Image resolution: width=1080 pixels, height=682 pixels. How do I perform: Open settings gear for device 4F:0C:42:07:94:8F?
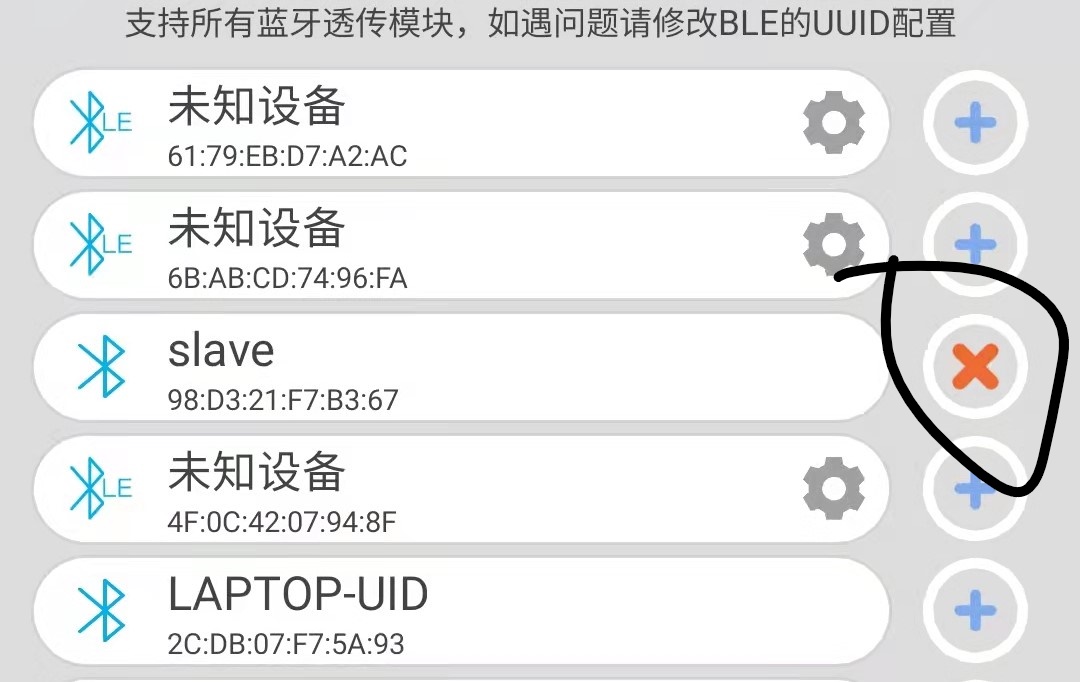tap(834, 488)
